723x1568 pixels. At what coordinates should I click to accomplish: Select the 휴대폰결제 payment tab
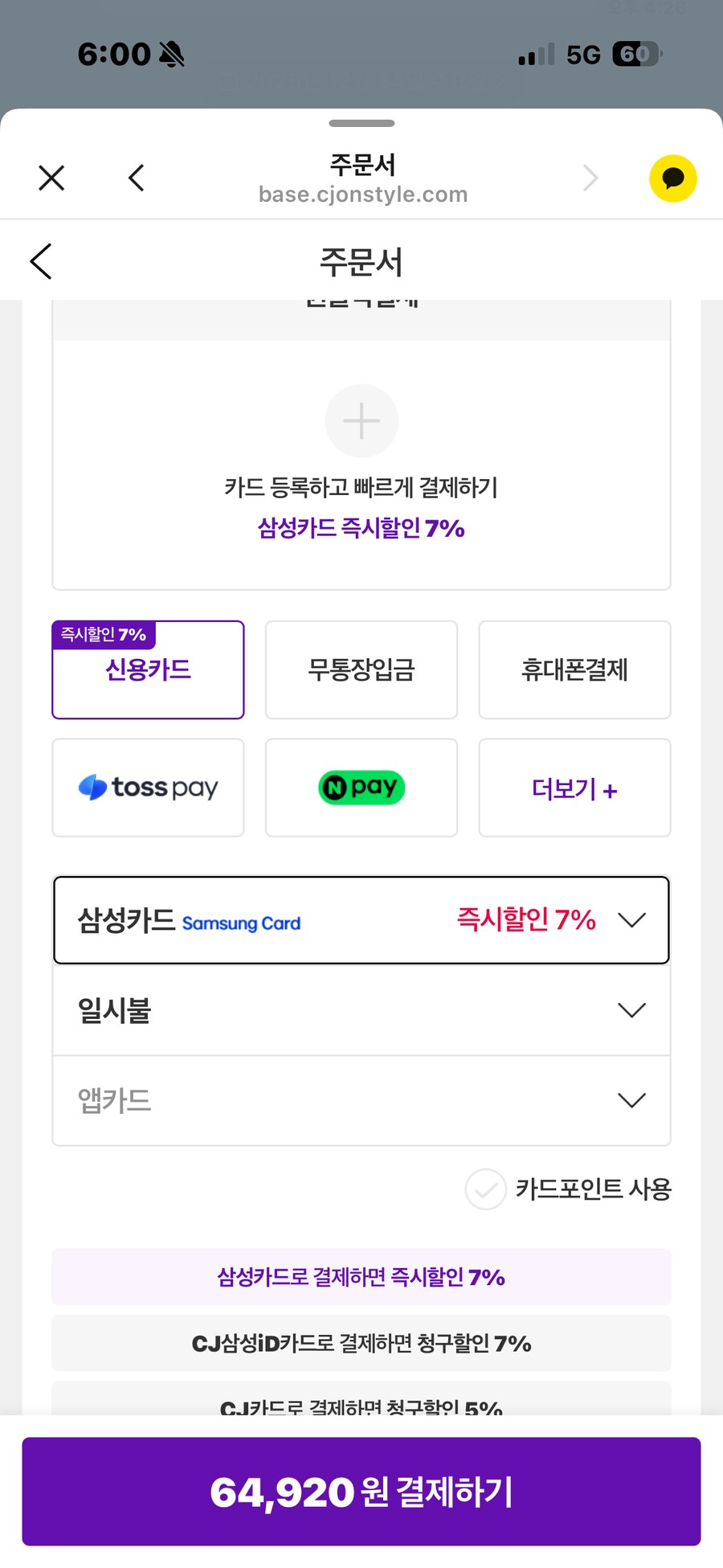click(x=574, y=670)
